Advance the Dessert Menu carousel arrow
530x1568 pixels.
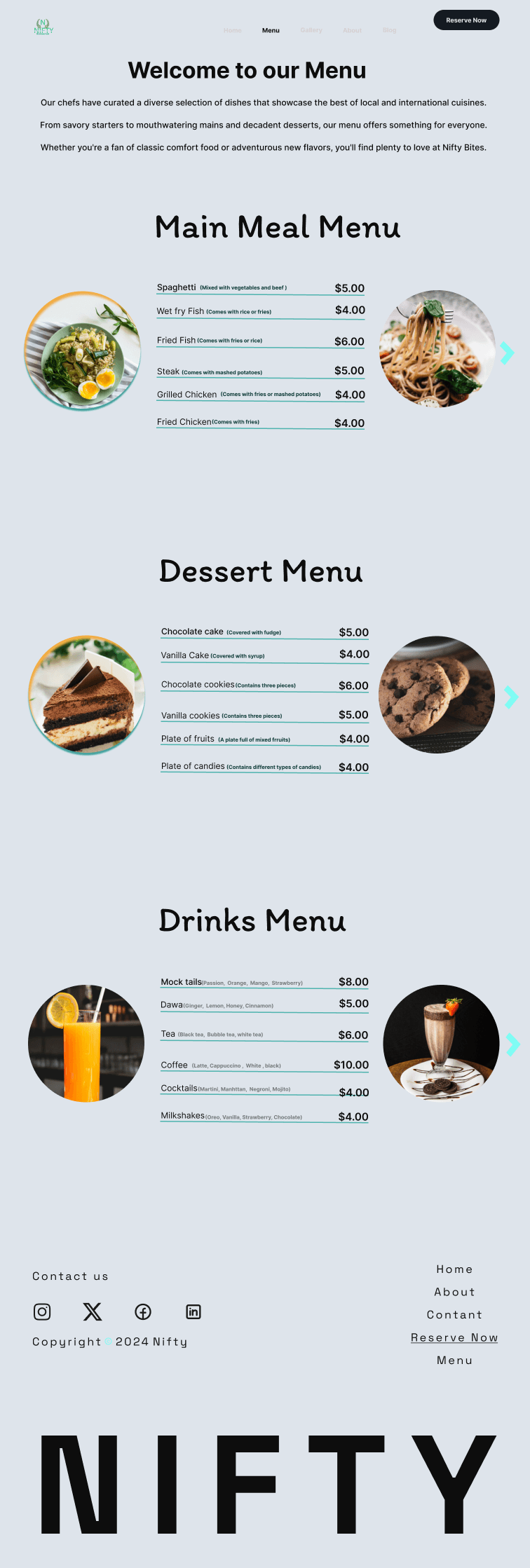point(512,697)
